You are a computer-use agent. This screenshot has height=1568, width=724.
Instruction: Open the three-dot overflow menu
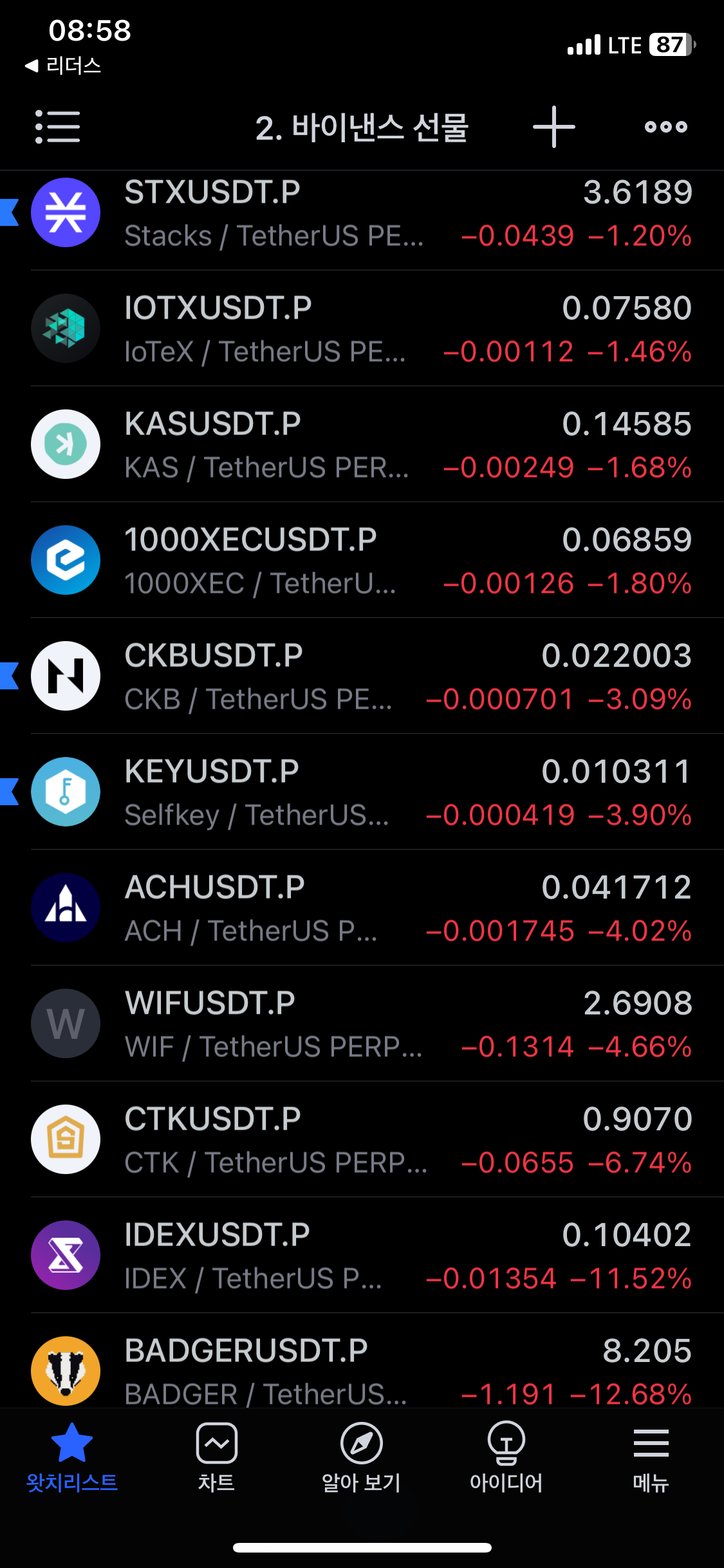(666, 127)
